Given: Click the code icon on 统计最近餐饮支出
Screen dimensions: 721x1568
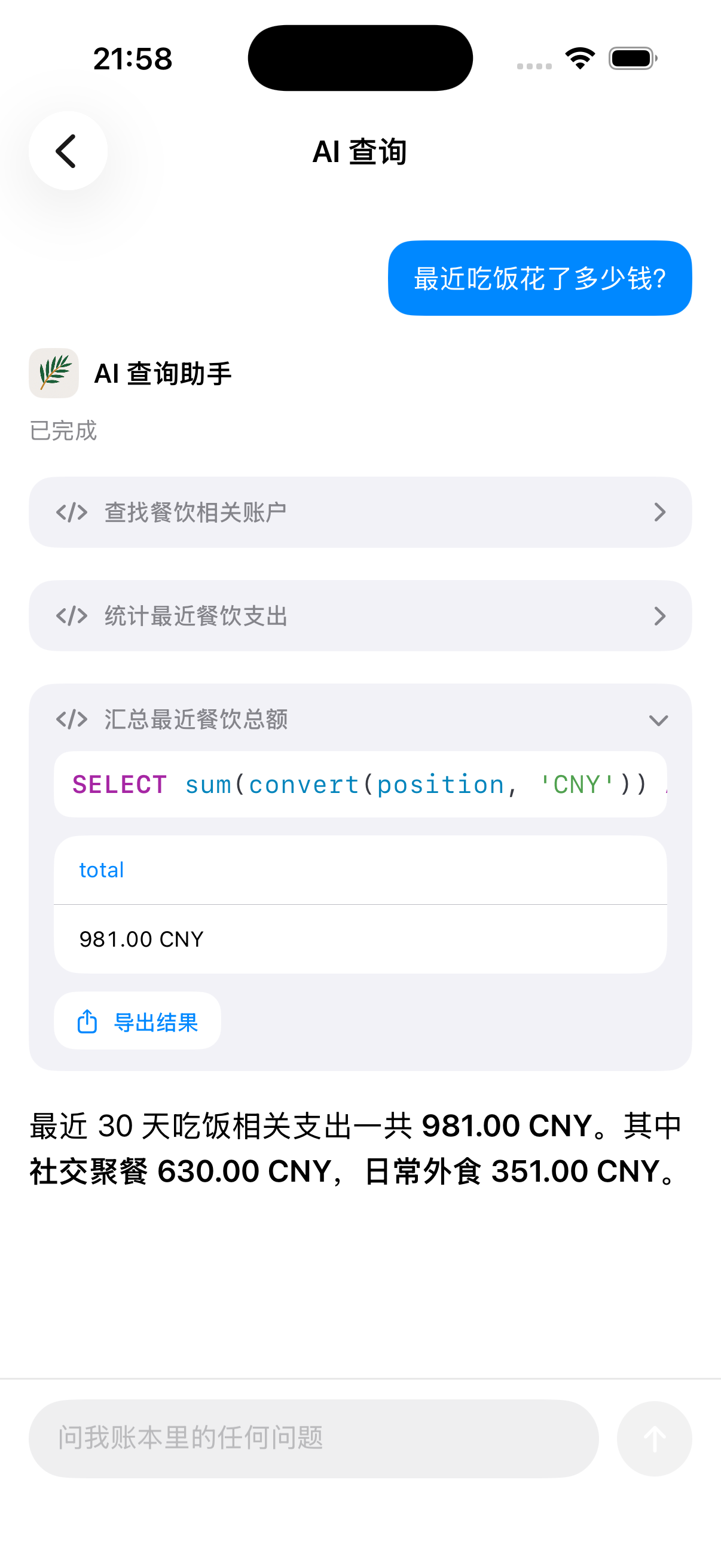Looking at the screenshot, I should [x=72, y=616].
